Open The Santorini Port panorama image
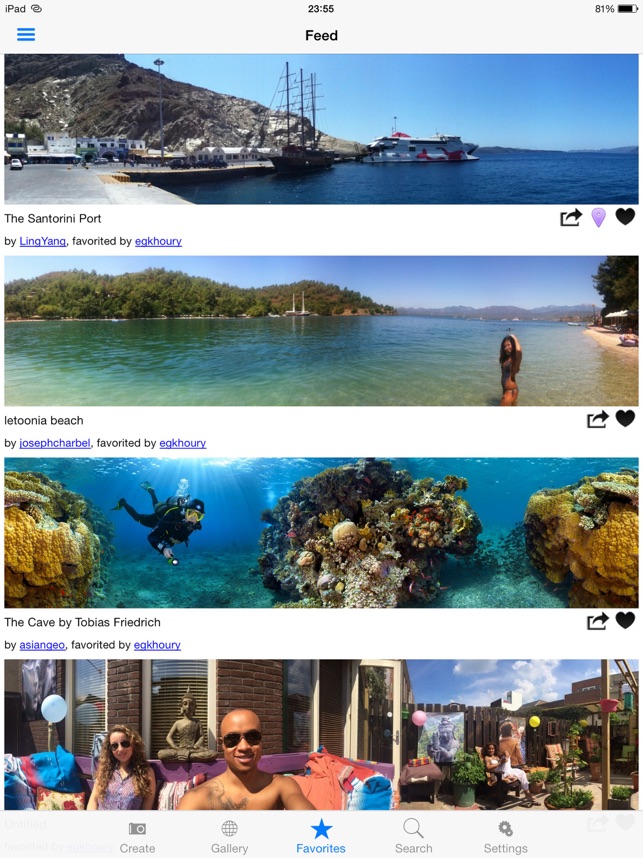Image resolution: width=643 pixels, height=858 pixels. pos(321,129)
